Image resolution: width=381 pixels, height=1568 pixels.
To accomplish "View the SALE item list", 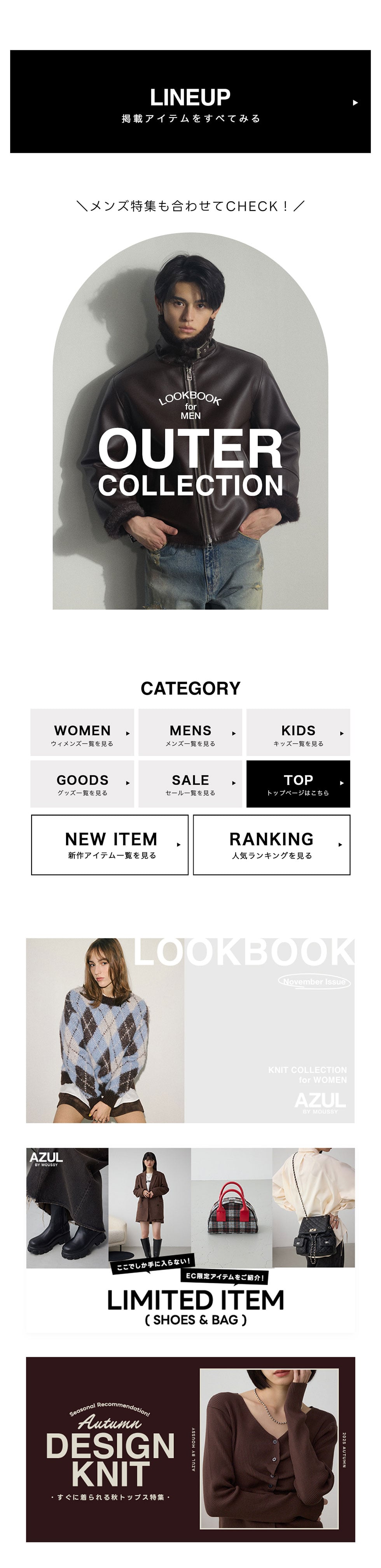I will [190, 783].
